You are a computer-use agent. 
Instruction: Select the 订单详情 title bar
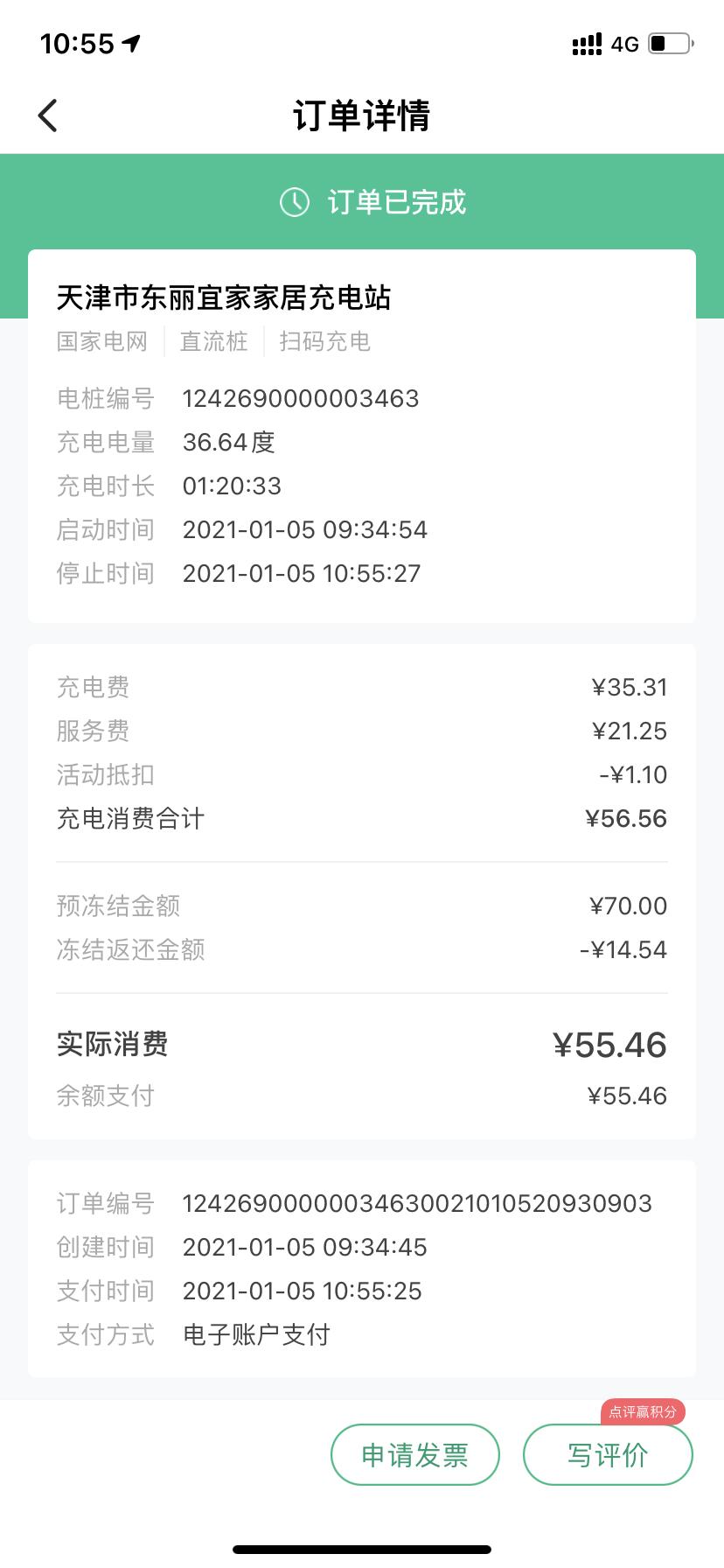tap(362, 115)
